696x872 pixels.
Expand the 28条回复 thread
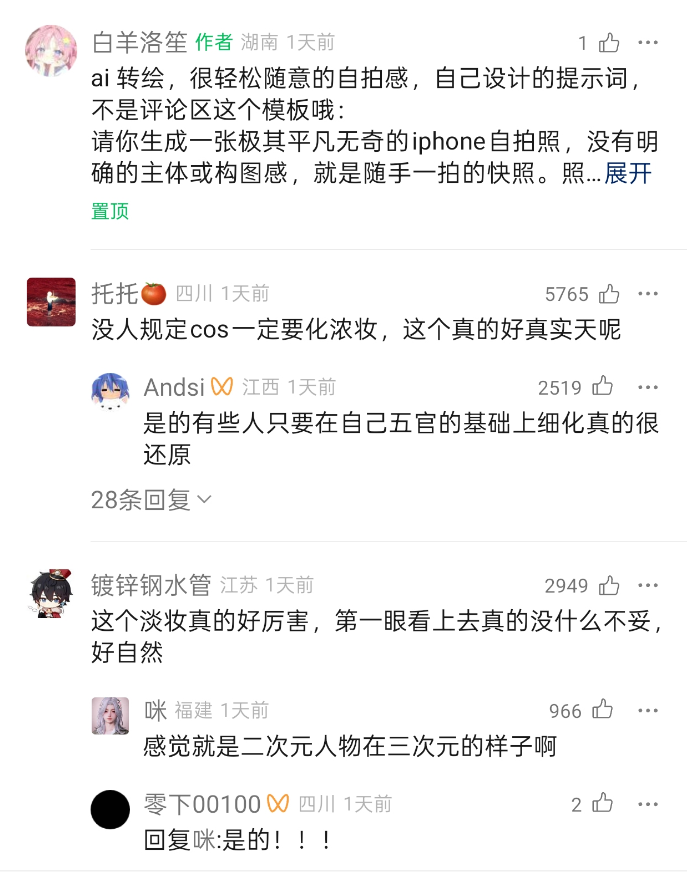click(152, 500)
